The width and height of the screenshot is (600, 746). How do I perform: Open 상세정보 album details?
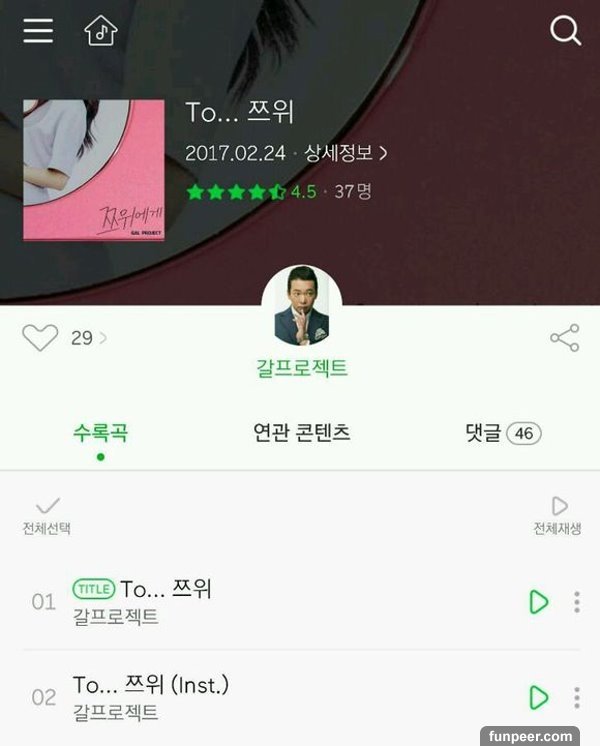click(346, 153)
